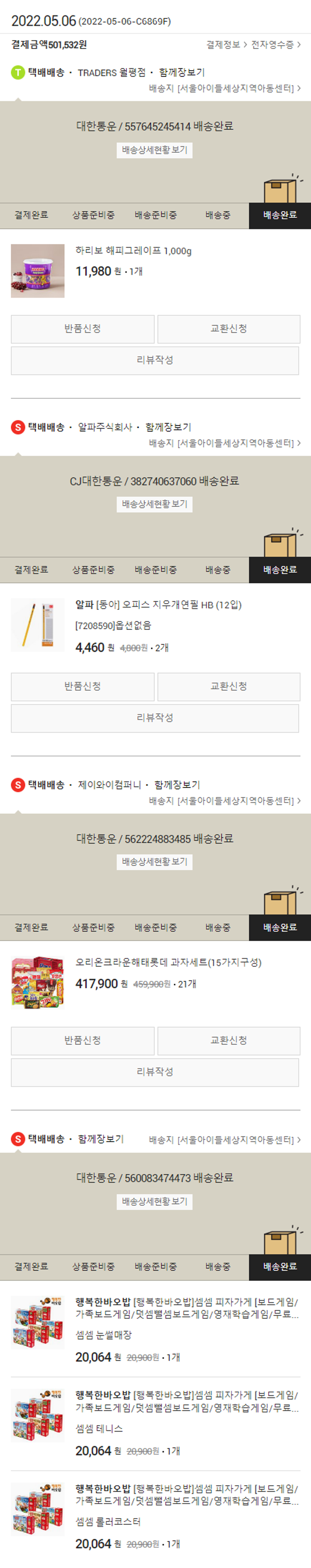Open 오피스 지우개연필 HB product
Screen dimensions: 311x1568
tap(158, 605)
